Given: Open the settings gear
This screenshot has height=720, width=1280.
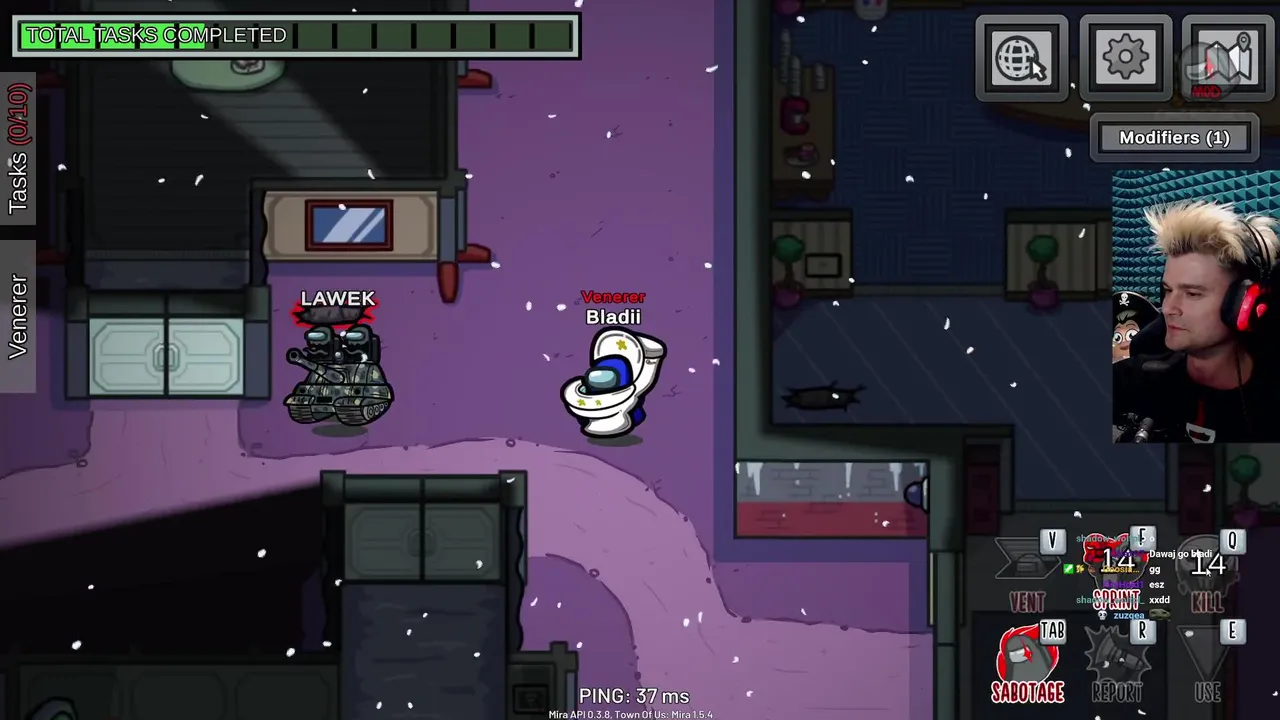Looking at the screenshot, I should (1125, 58).
